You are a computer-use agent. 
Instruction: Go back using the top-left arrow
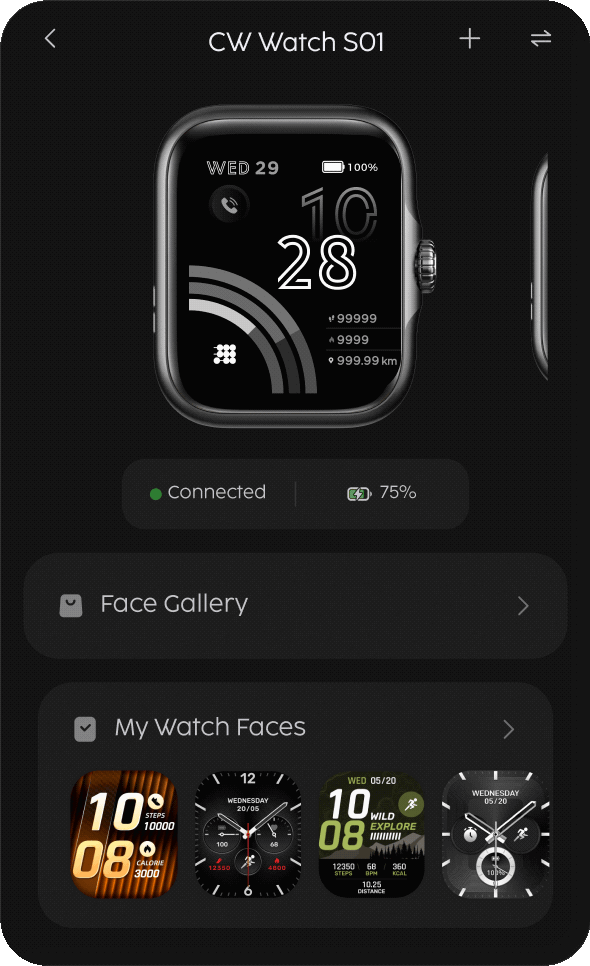point(51,39)
